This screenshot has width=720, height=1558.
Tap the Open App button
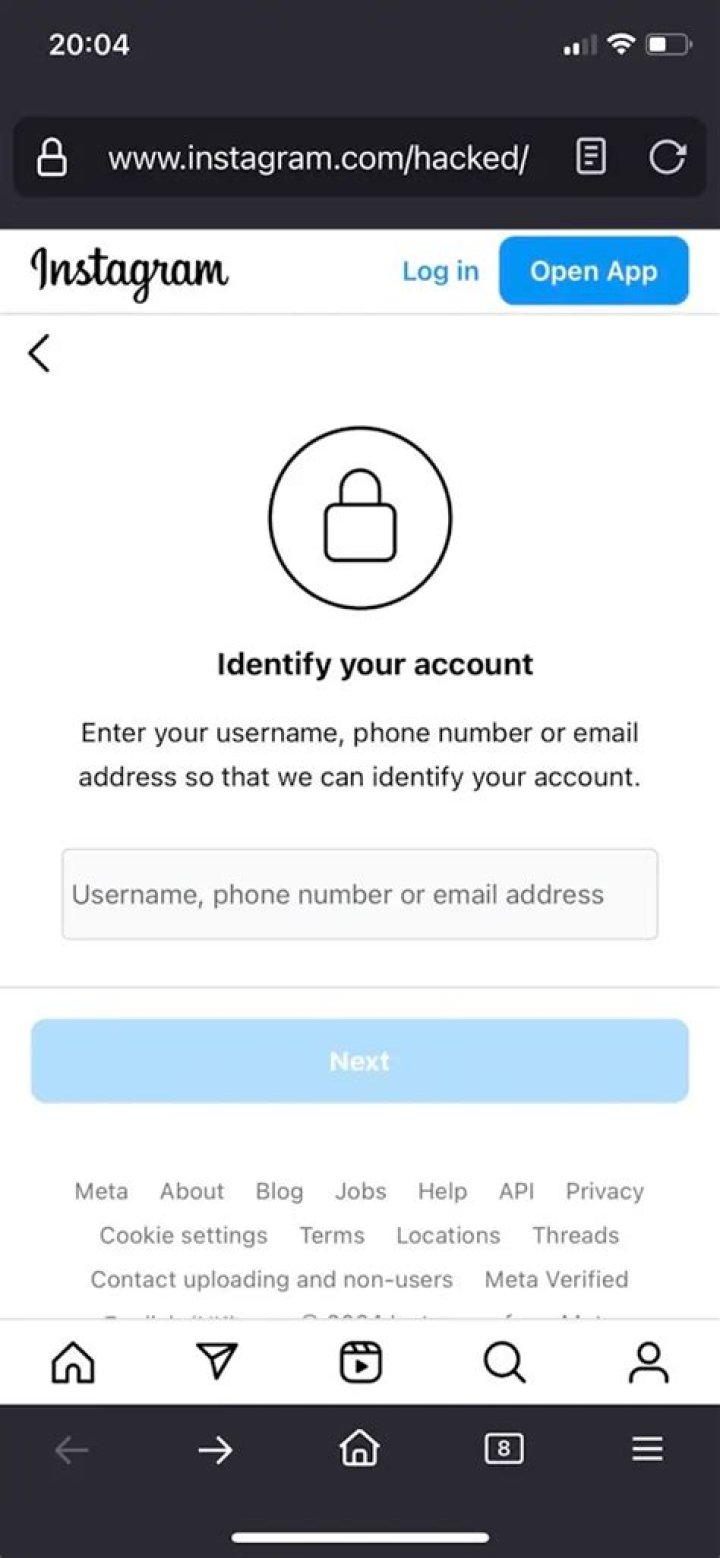pos(593,270)
